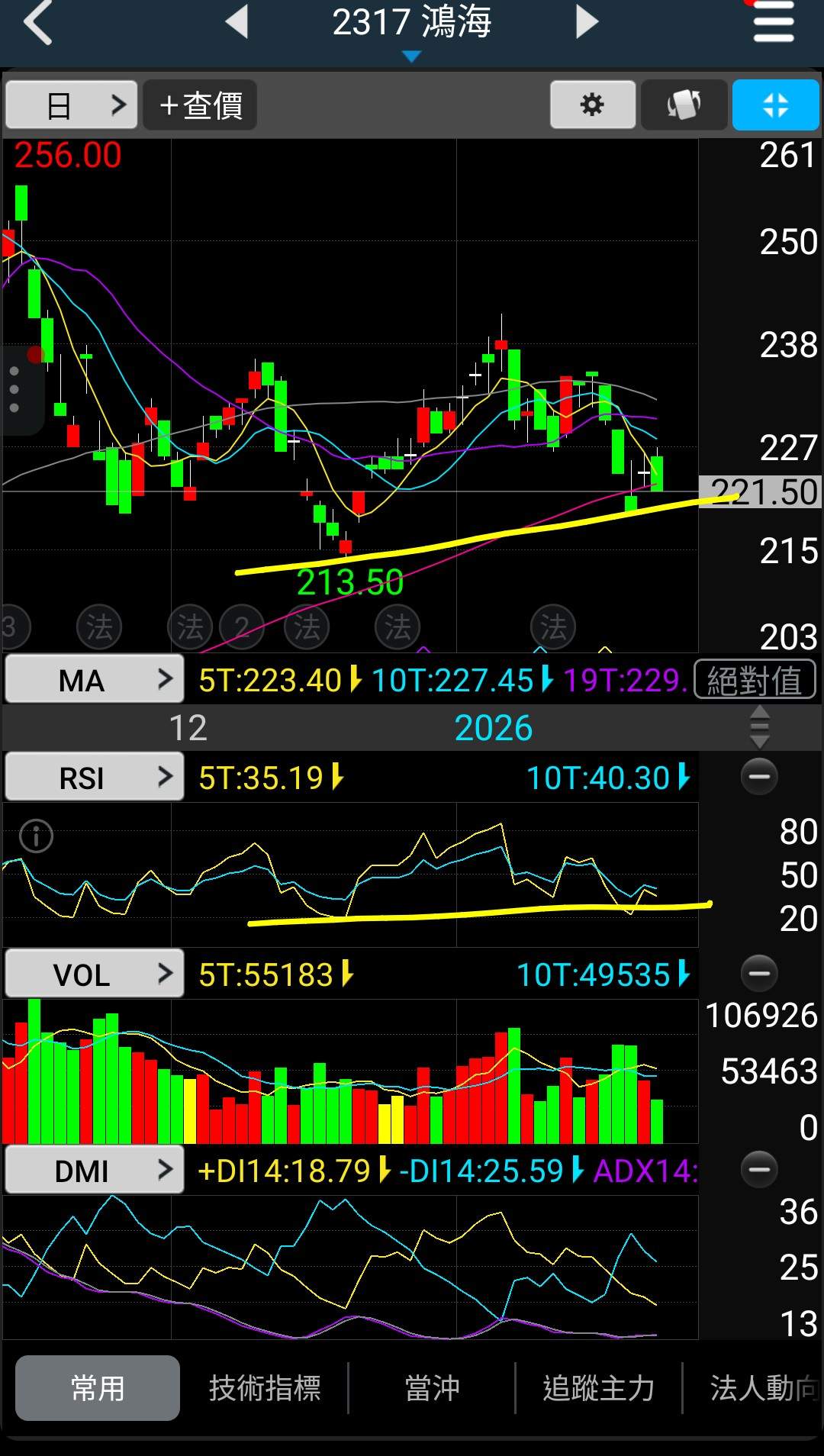824x1456 pixels.
Task: Switch to the 追蹤主力 tab
Action: click(599, 1388)
